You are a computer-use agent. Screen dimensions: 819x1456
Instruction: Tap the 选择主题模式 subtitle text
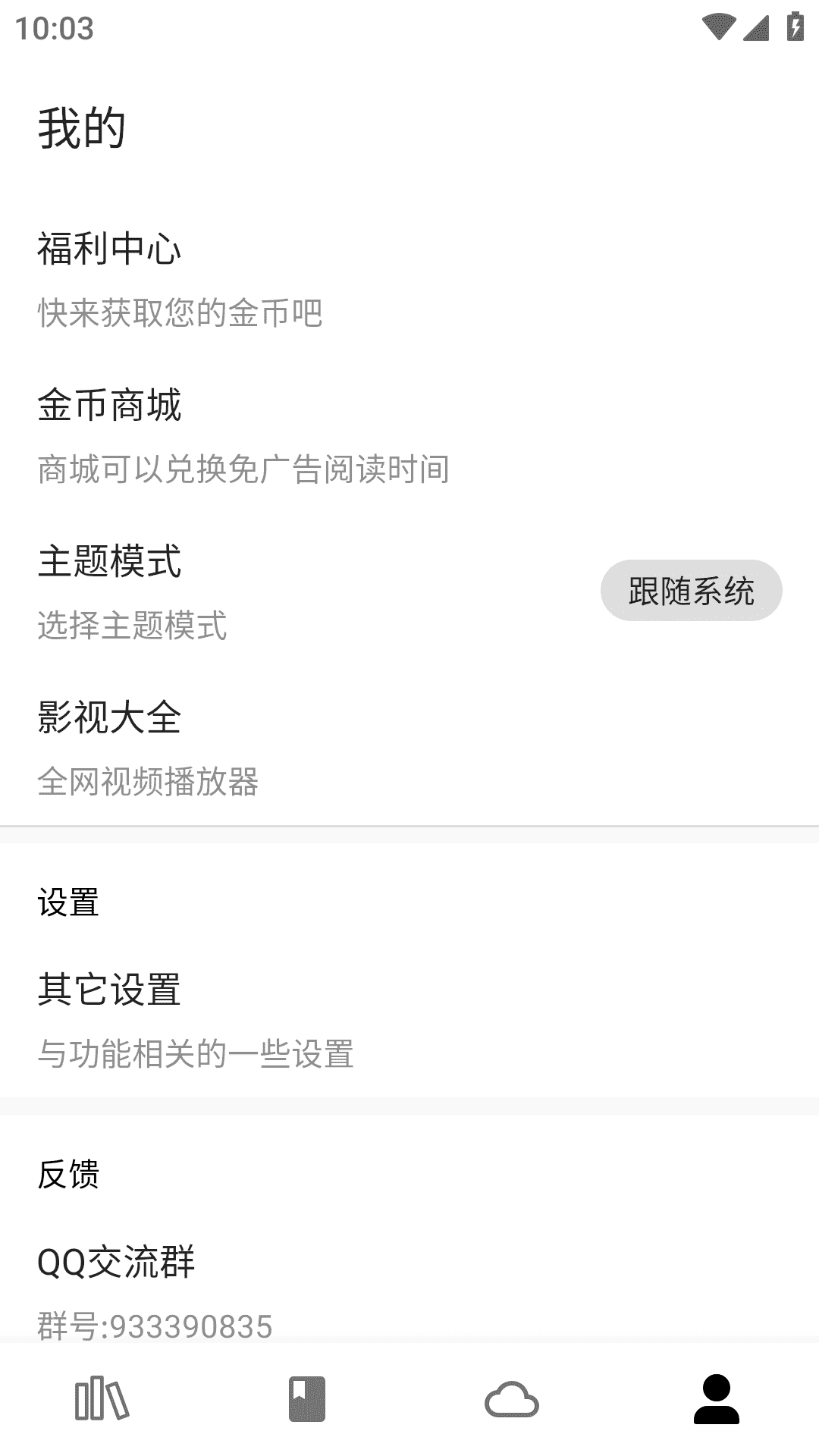[x=133, y=626]
